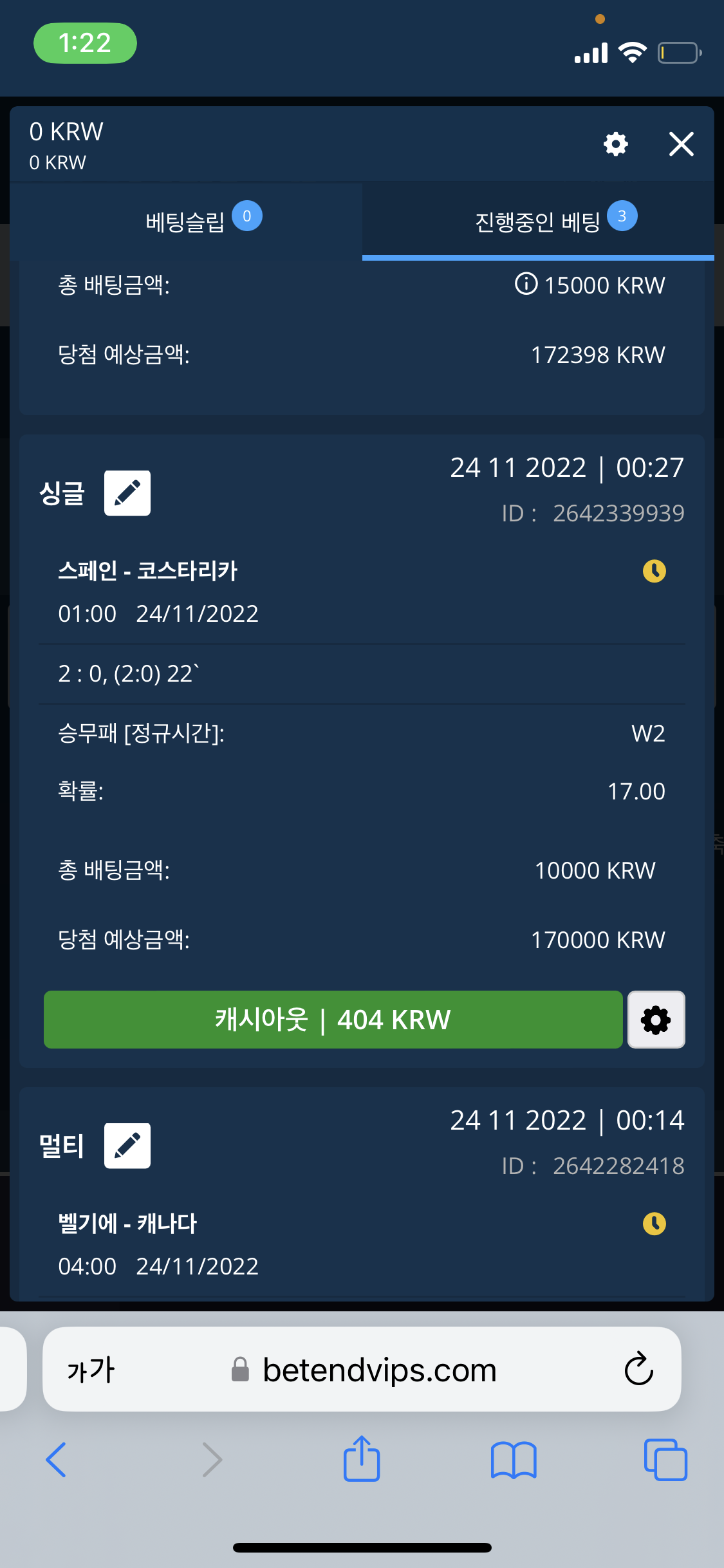The image size is (724, 1568).
Task: Cash out 404 KRW on Spain bet
Action: pos(333,1020)
